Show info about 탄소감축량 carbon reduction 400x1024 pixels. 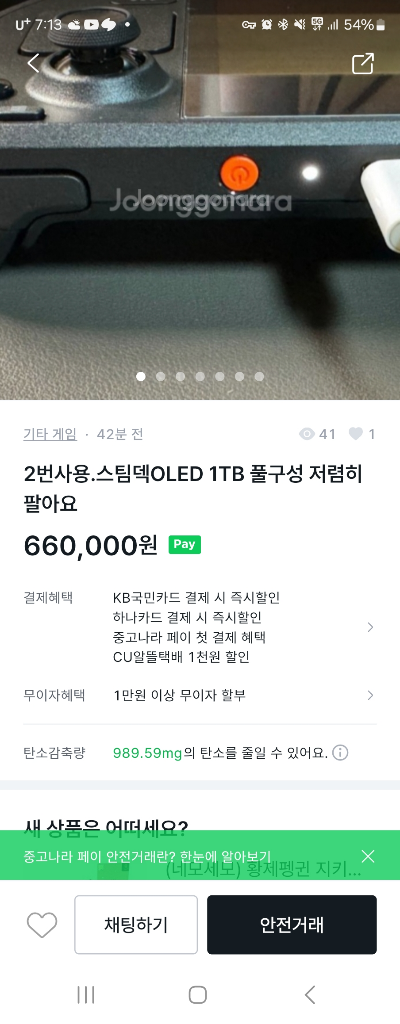[340, 753]
